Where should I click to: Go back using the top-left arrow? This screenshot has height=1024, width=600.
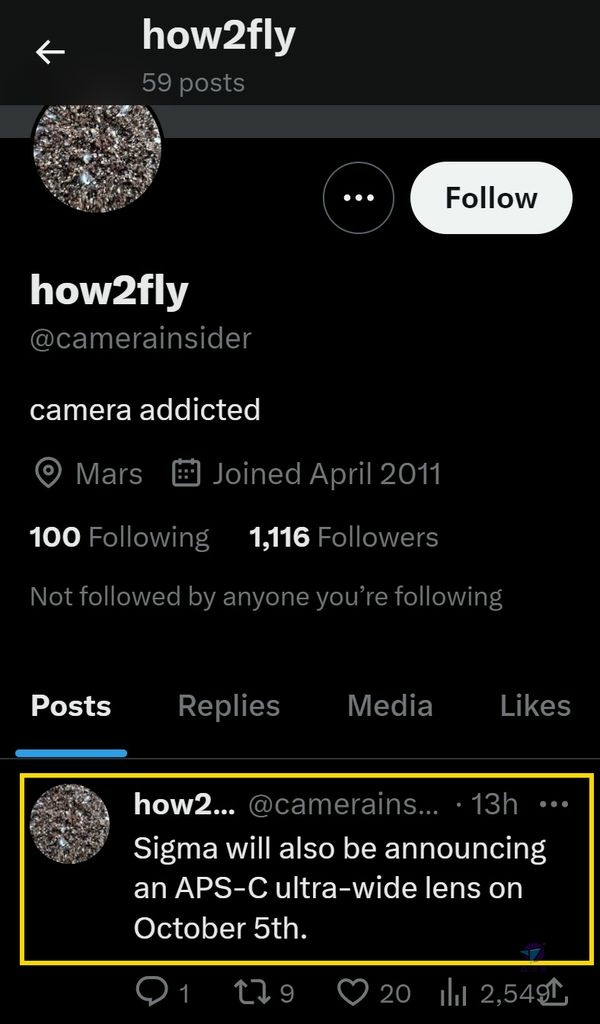coord(50,52)
